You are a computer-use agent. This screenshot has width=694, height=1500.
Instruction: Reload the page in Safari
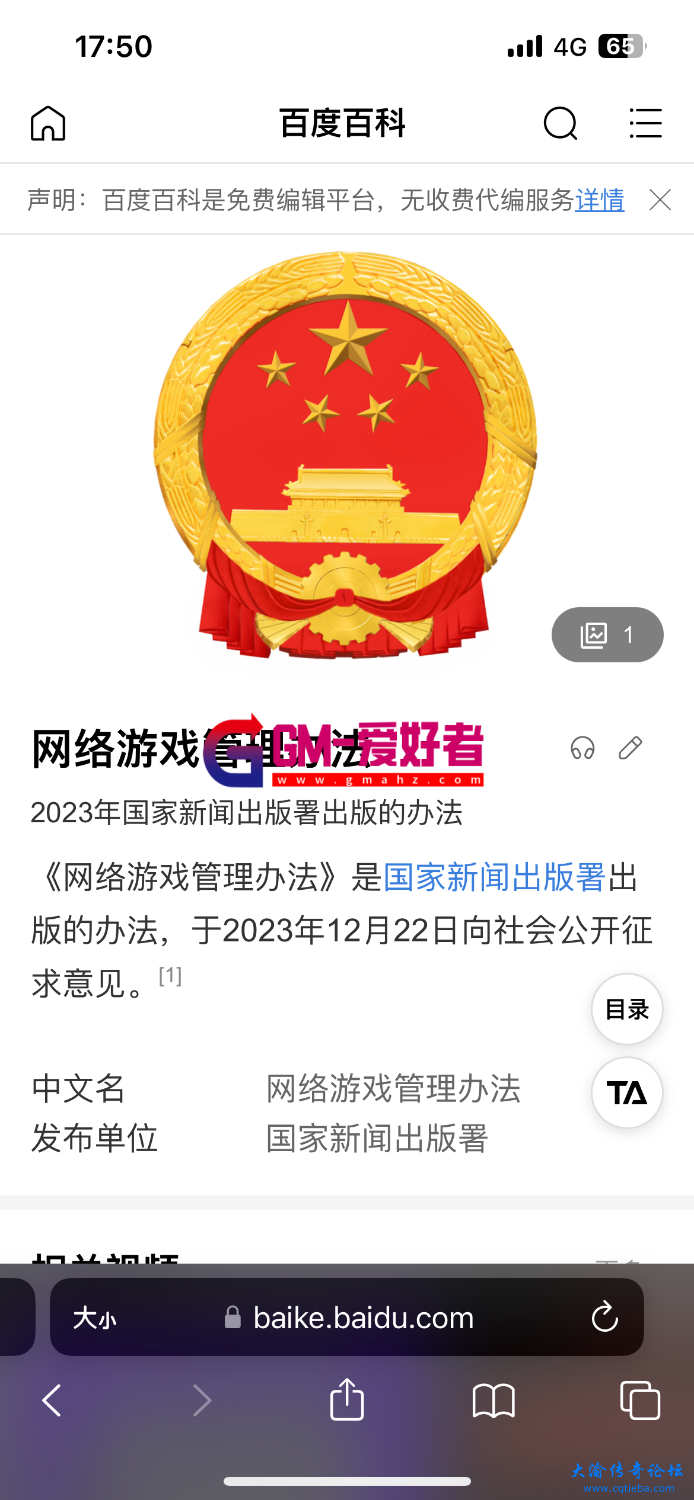pyautogui.click(x=605, y=1318)
